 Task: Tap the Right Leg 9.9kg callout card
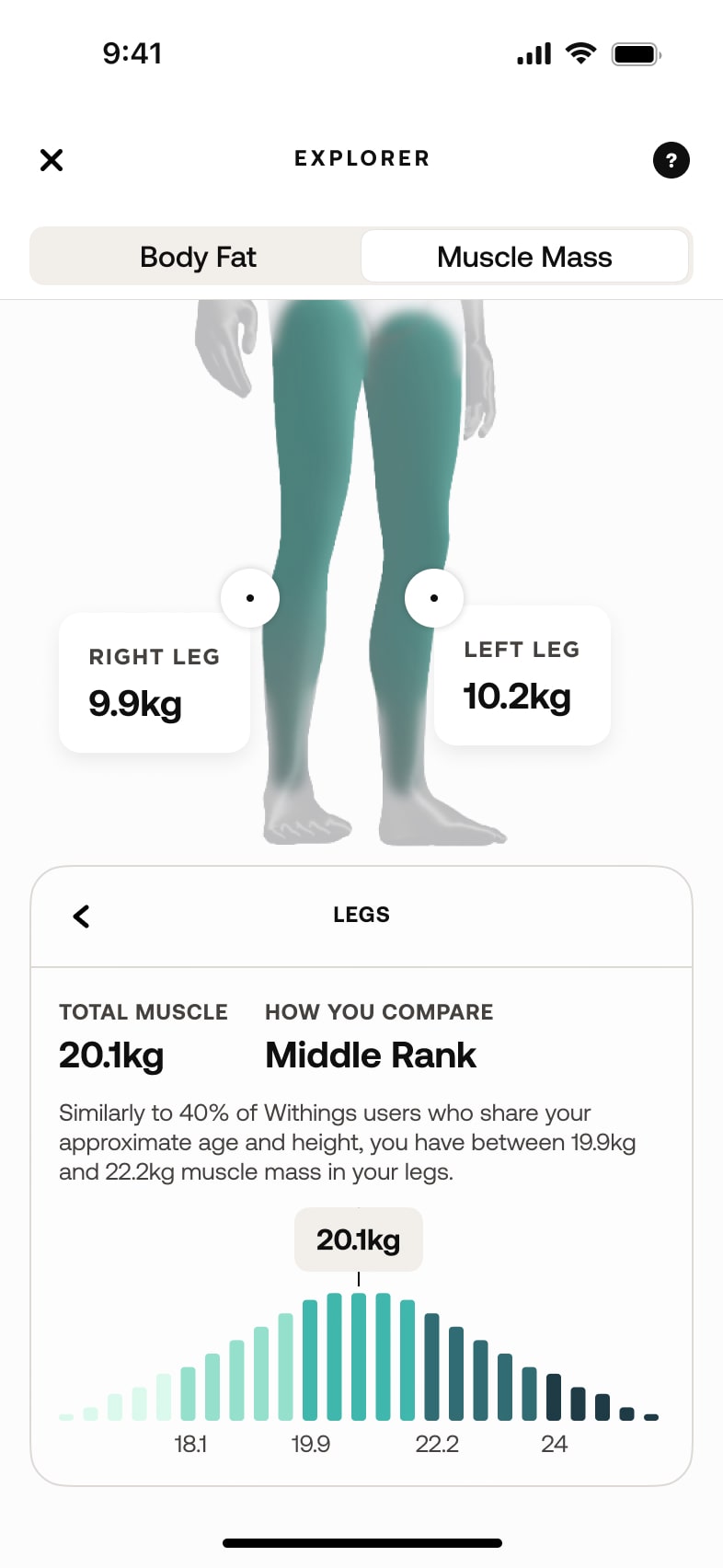click(x=154, y=681)
